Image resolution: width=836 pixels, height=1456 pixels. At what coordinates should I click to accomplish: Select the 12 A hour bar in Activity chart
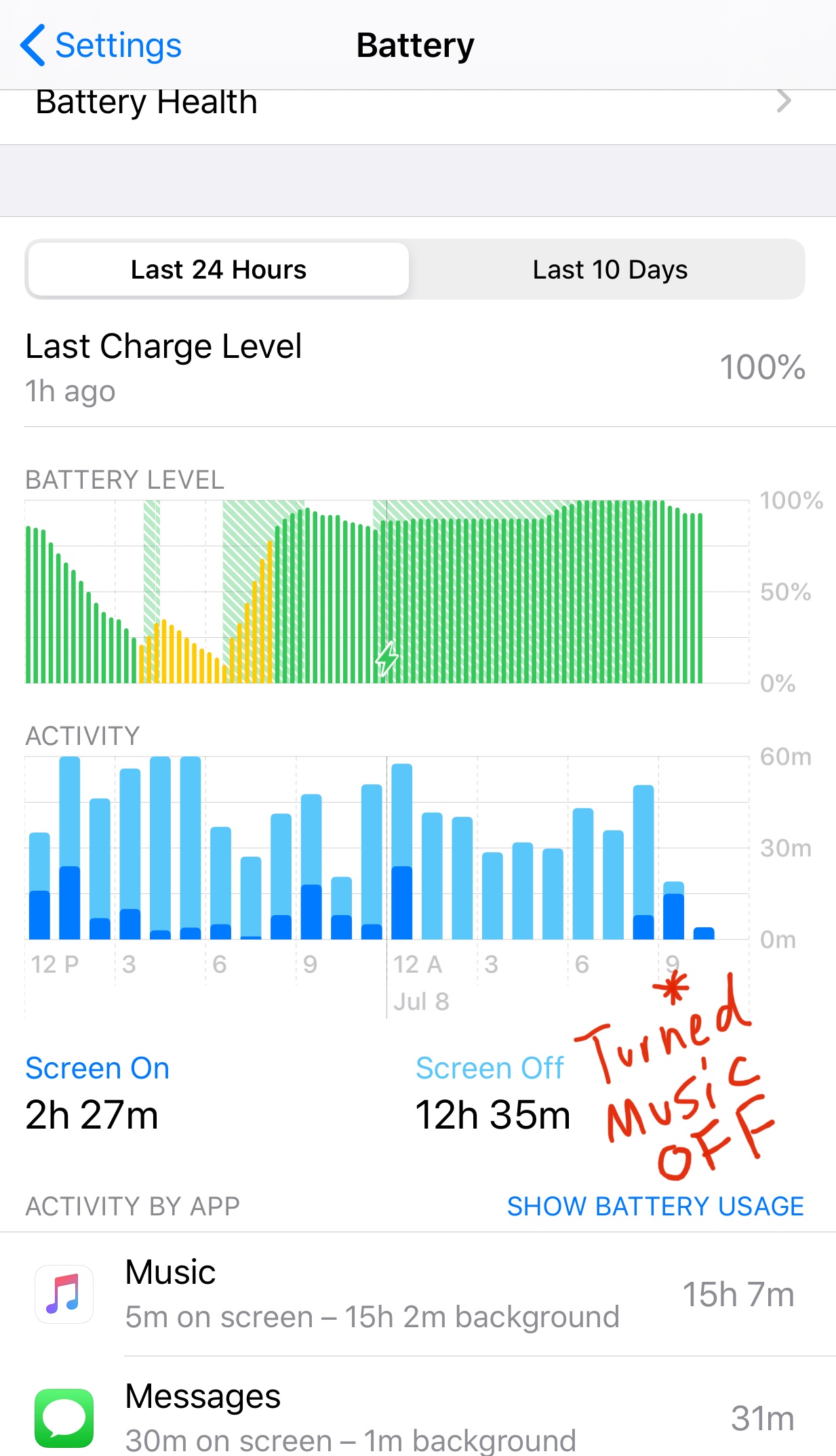coord(402,853)
